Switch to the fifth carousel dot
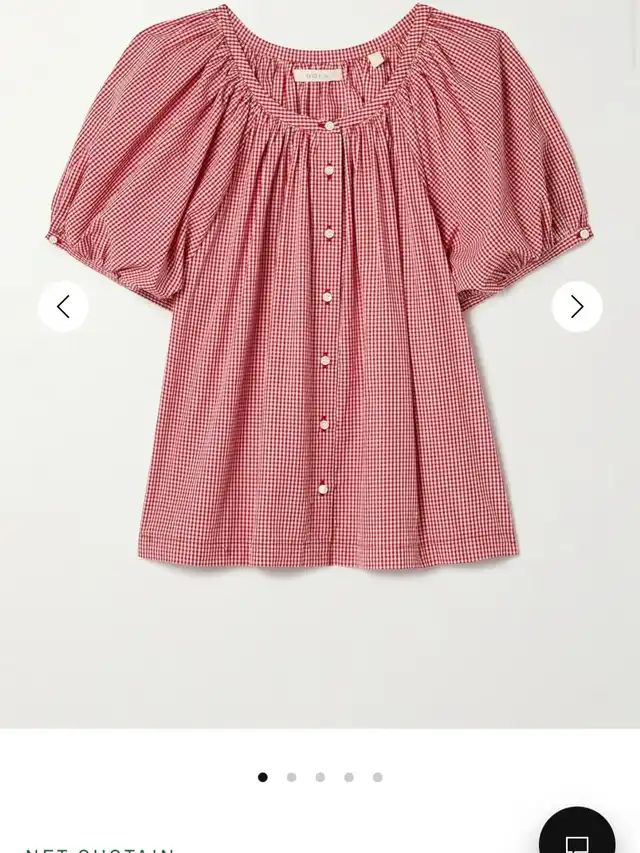The height and width of the screenshot is (853, 640). 378,777
